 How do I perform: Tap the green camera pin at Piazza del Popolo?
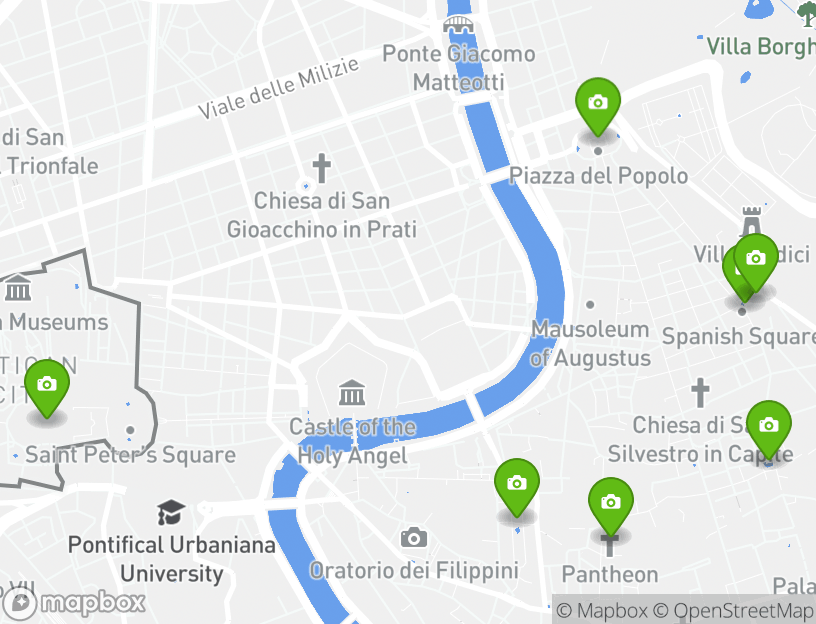pyautogui.click(x=598, y=105)
